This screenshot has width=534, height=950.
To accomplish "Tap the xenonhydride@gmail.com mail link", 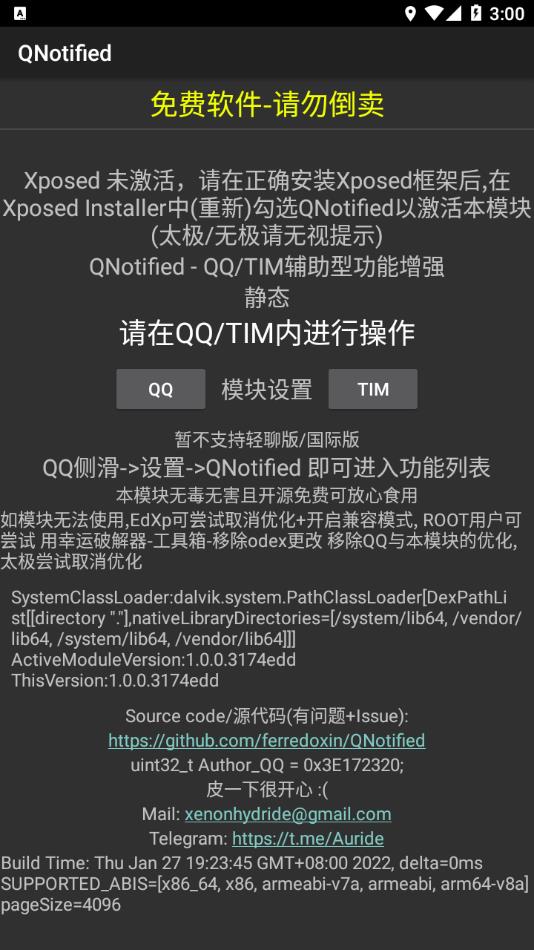I will [x=288, y=814].
